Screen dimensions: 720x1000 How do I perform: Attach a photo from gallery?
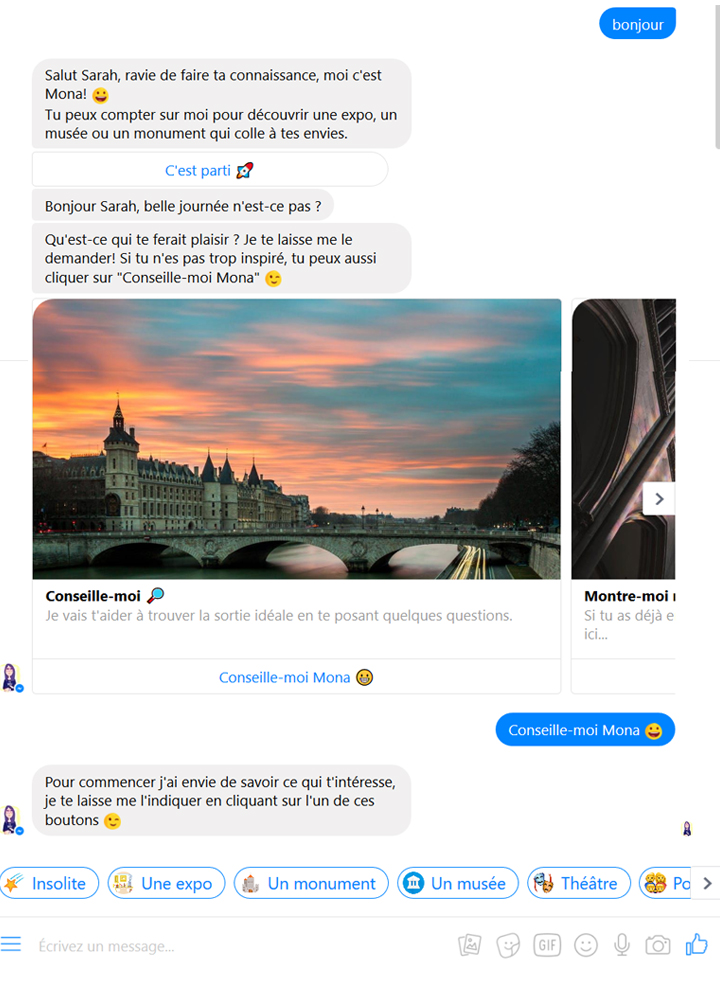(470, 944)
